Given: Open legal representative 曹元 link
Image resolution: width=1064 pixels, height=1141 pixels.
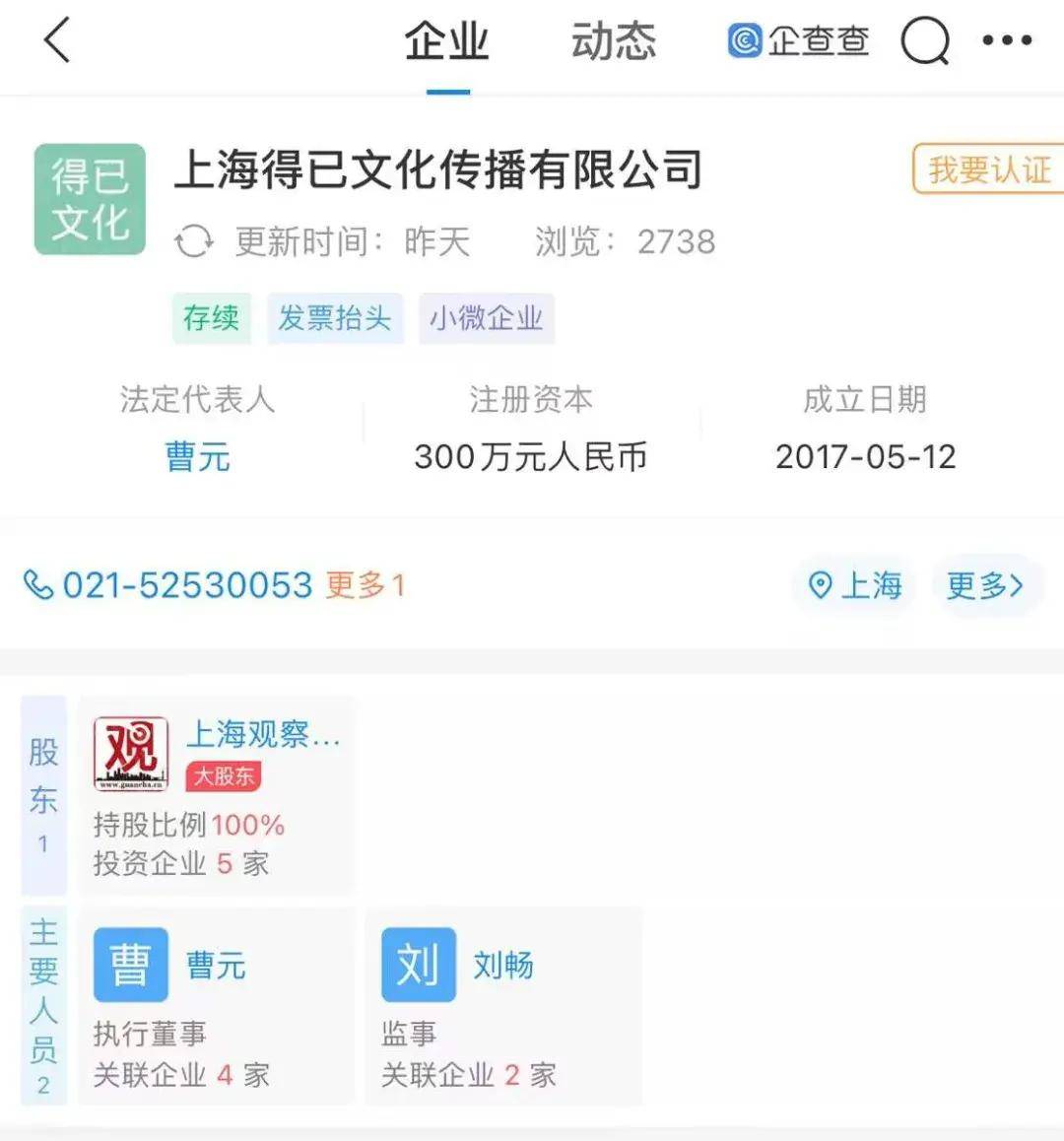Looking at the screenshot, I should (x=197, y=456).
